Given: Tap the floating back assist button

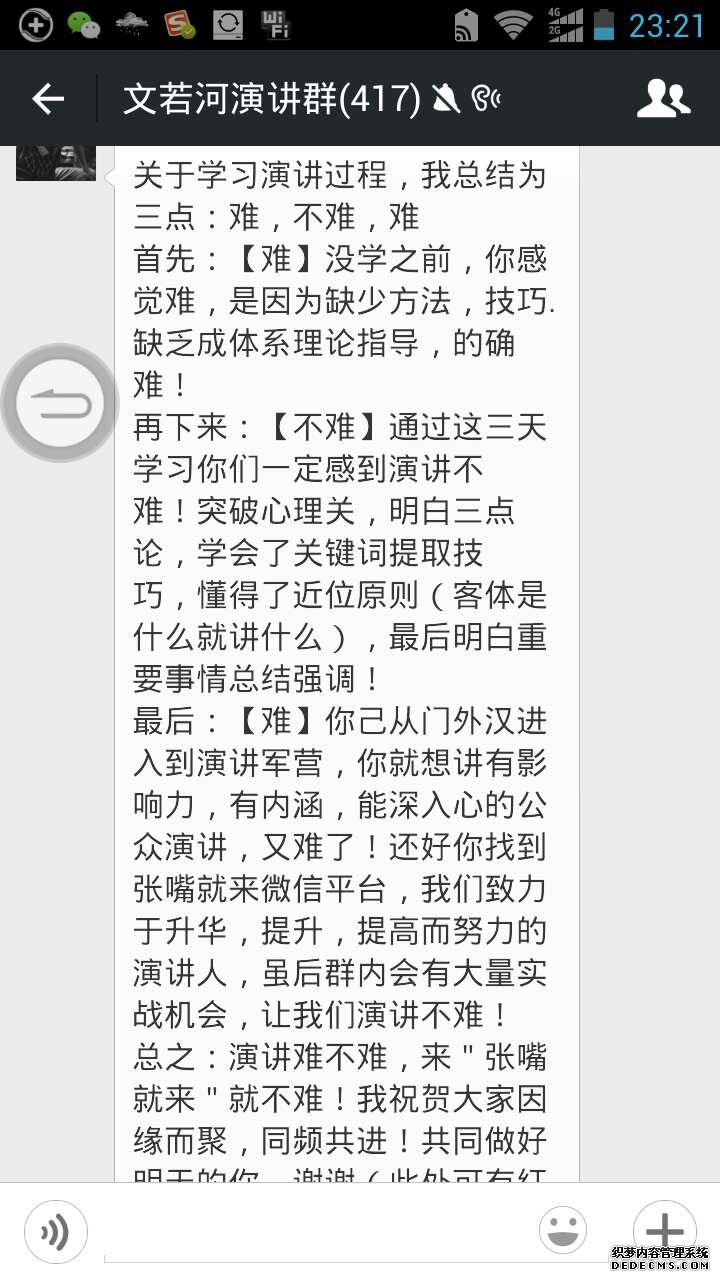Looking at the screenshot, I should (x=62, y=403).
